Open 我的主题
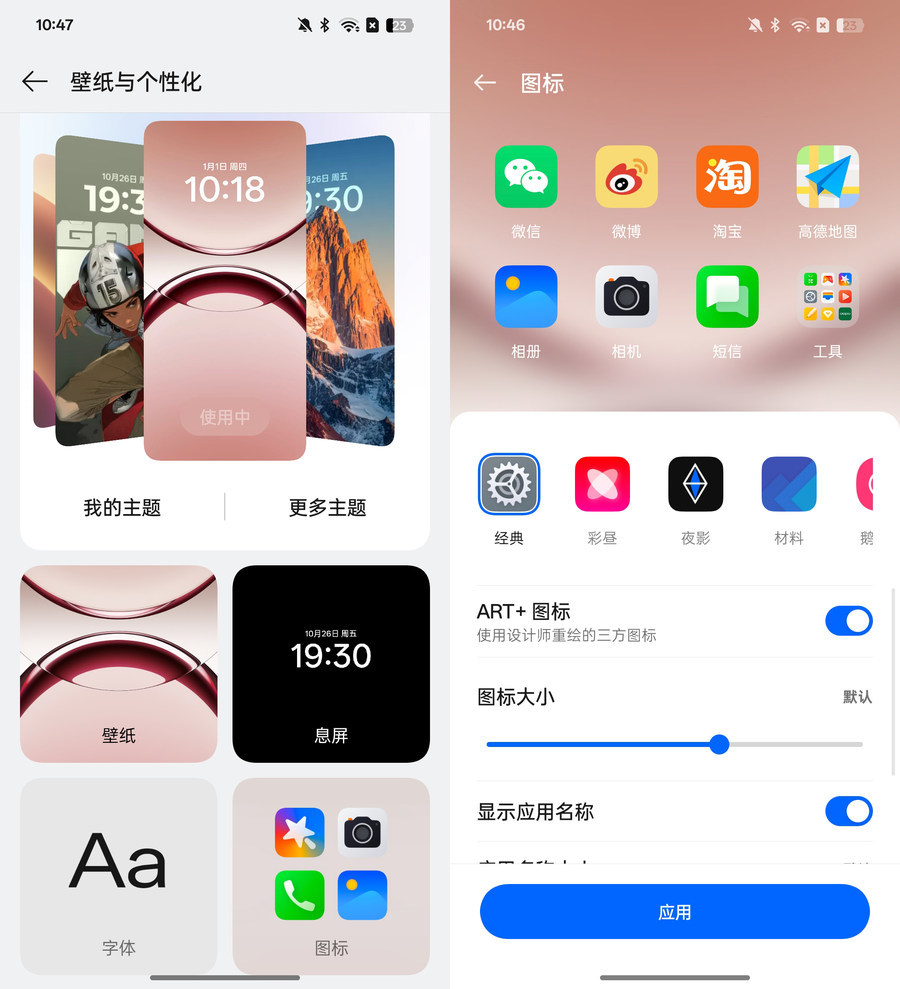This screenshot has height=989, width=900. coord(122,507)
